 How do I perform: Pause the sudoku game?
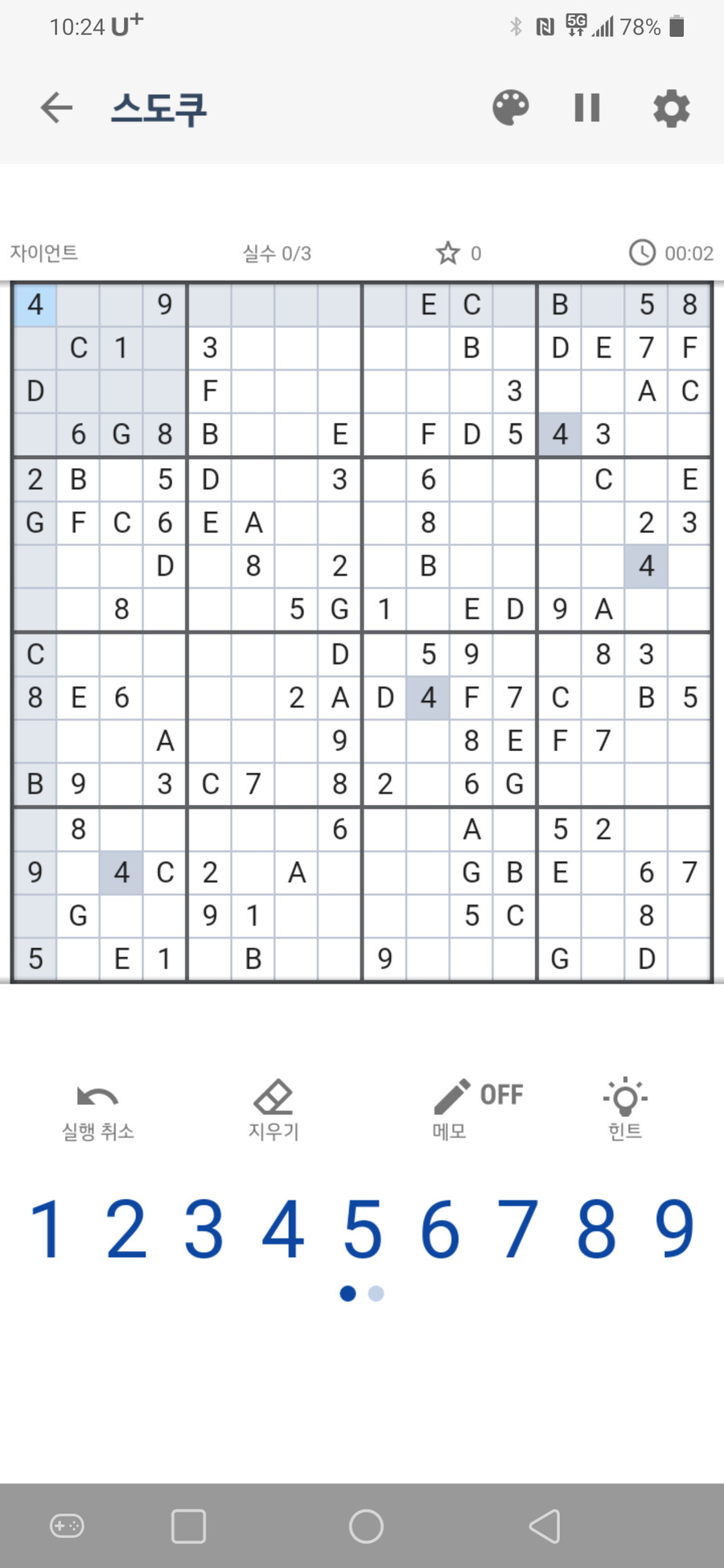point(587,108)
